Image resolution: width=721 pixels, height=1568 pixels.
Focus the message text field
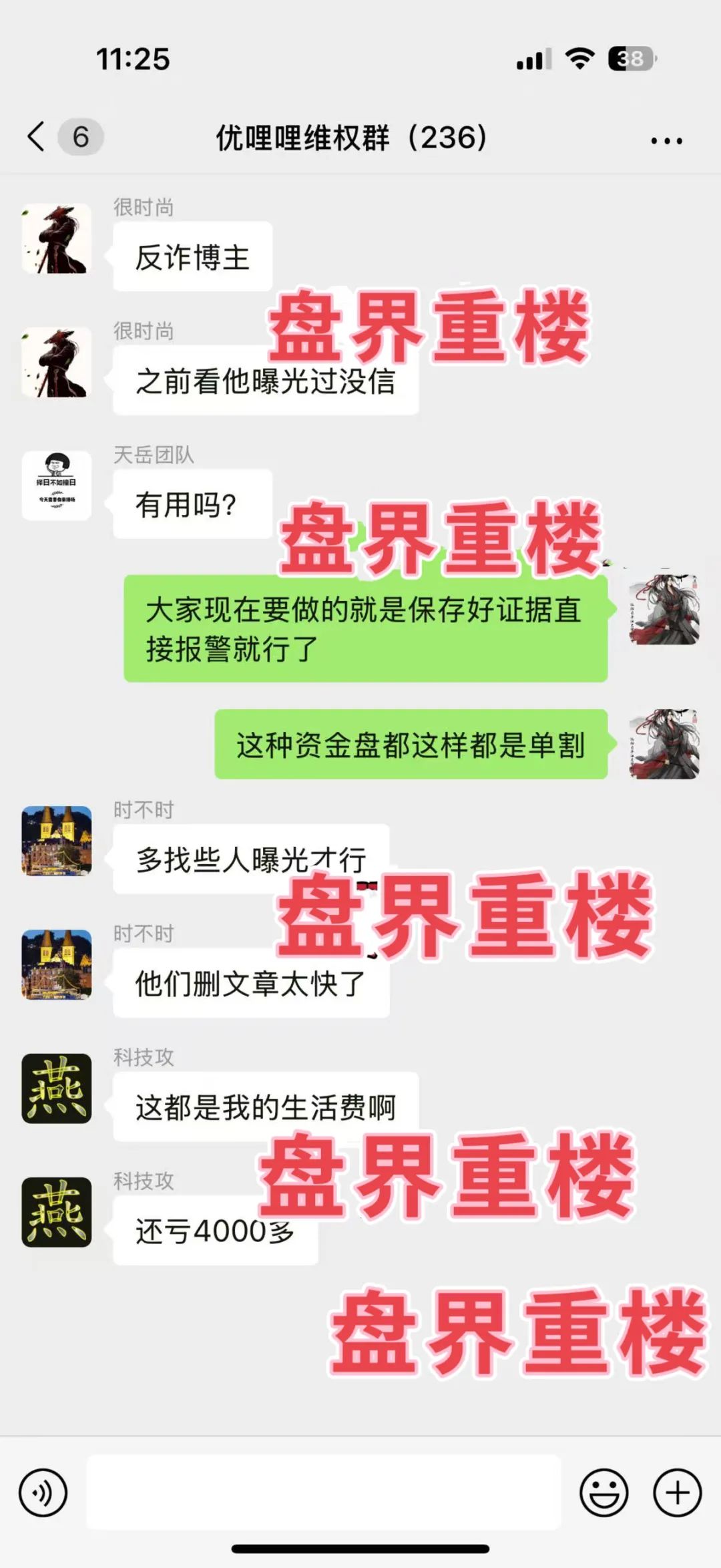(x=324, y=1493)
